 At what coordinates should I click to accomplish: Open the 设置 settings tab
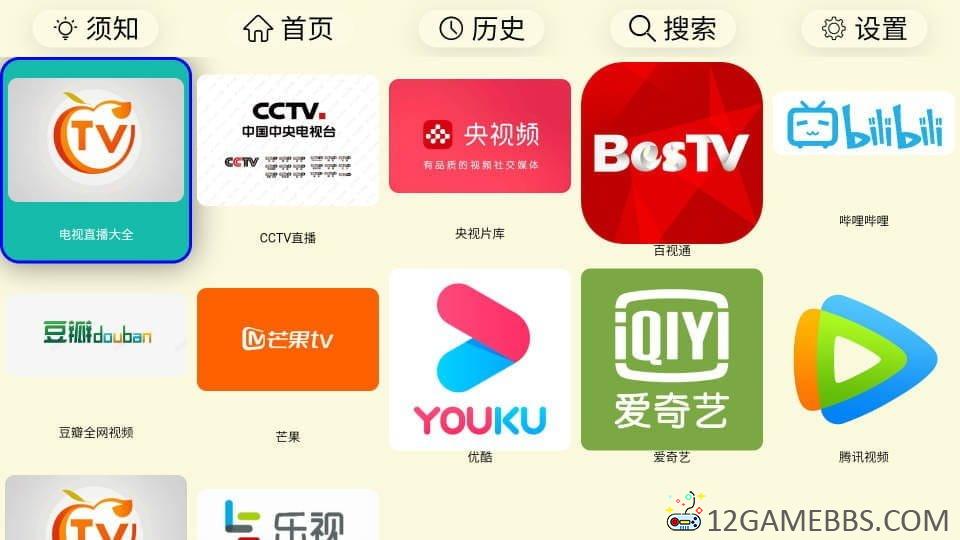pyautogui.click(x=865, y=29)
